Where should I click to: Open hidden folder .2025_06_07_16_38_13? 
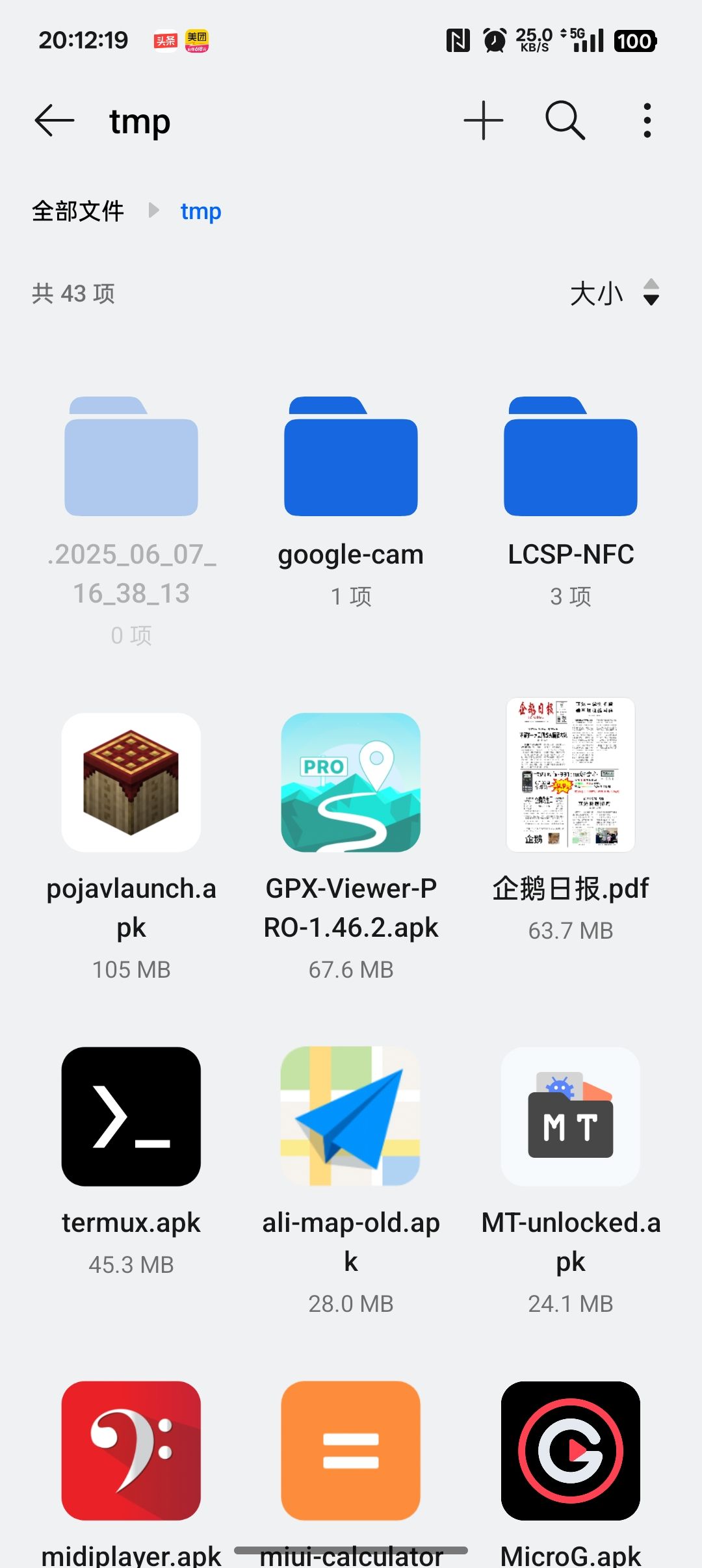point(131,457)
